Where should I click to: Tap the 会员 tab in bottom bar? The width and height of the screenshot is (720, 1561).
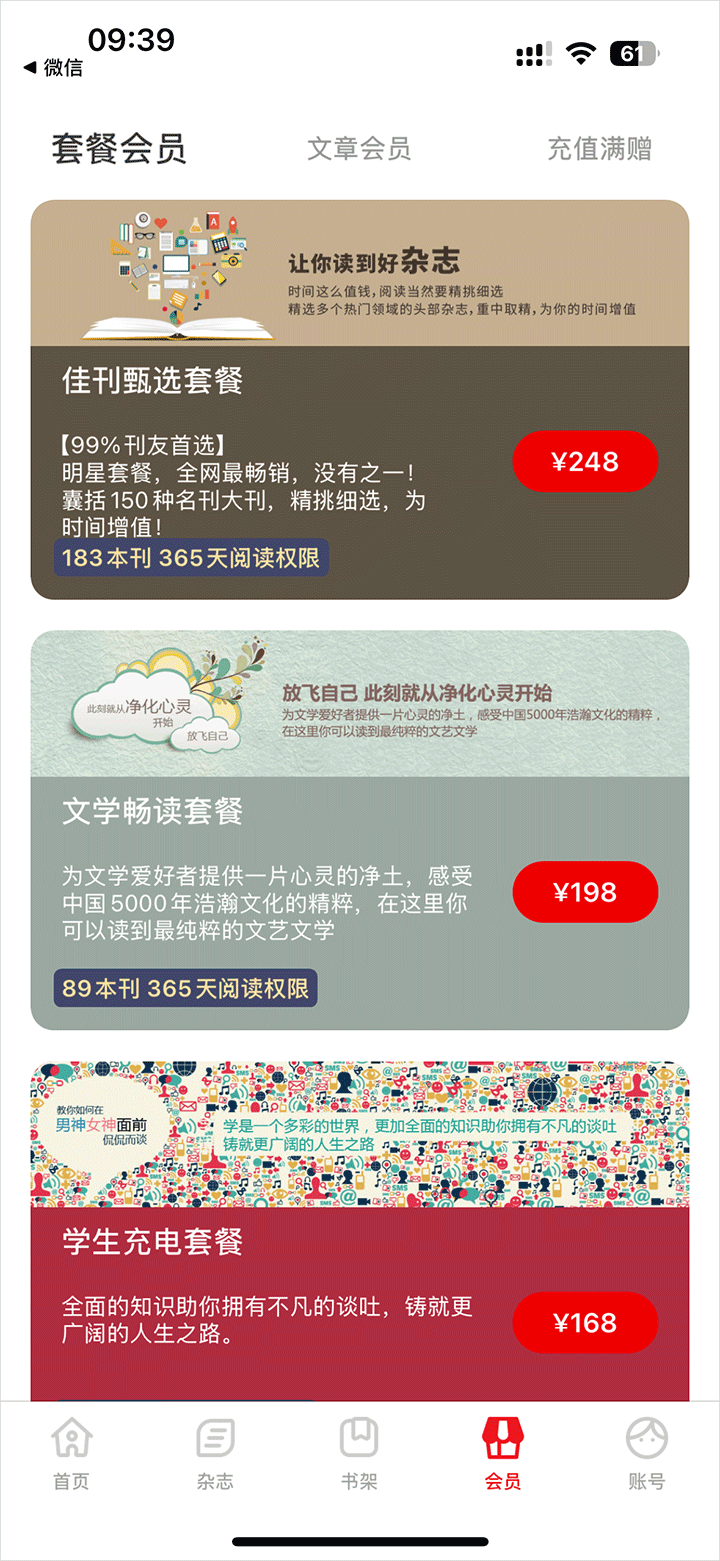click(503, 1454)
